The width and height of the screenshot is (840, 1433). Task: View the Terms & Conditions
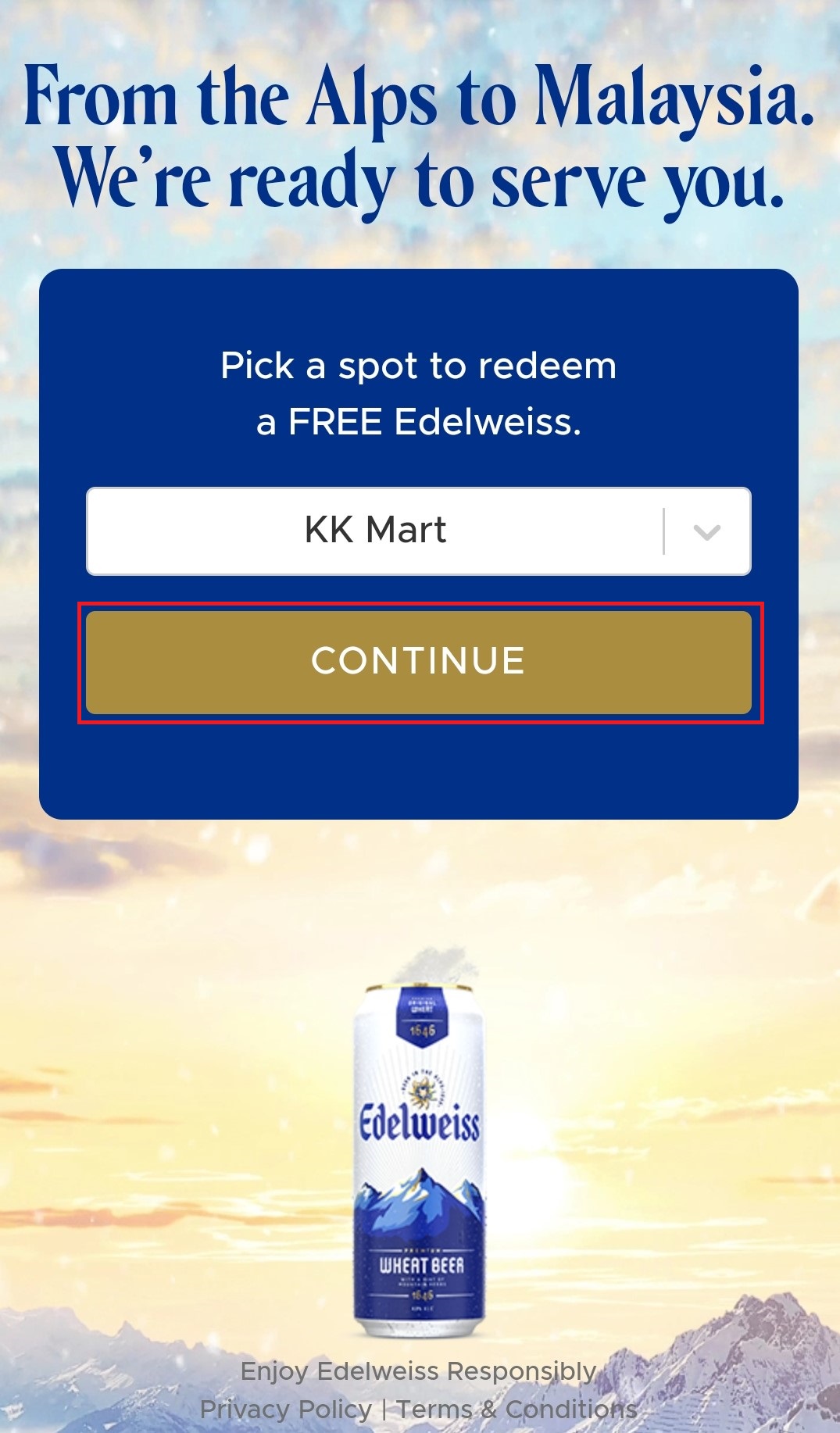coord(517,1409)
